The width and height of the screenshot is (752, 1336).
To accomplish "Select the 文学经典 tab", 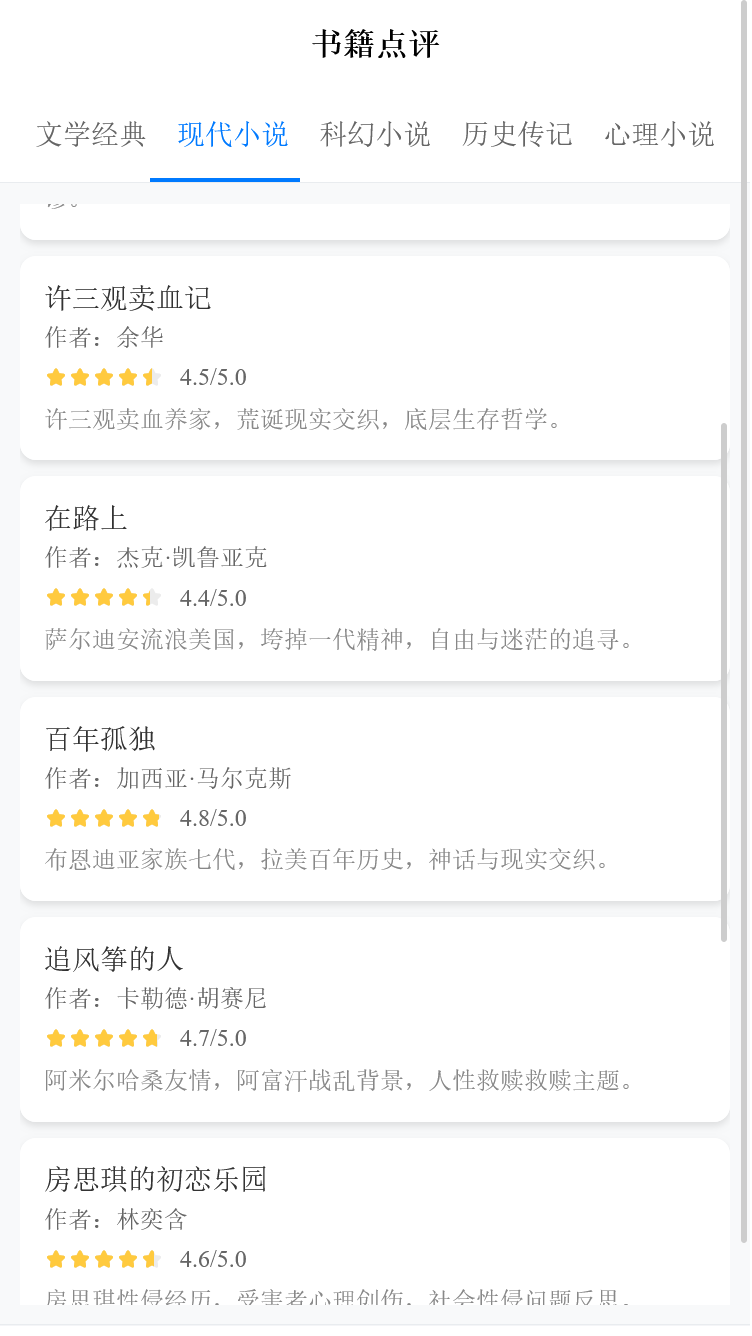I will pos(91,135).
